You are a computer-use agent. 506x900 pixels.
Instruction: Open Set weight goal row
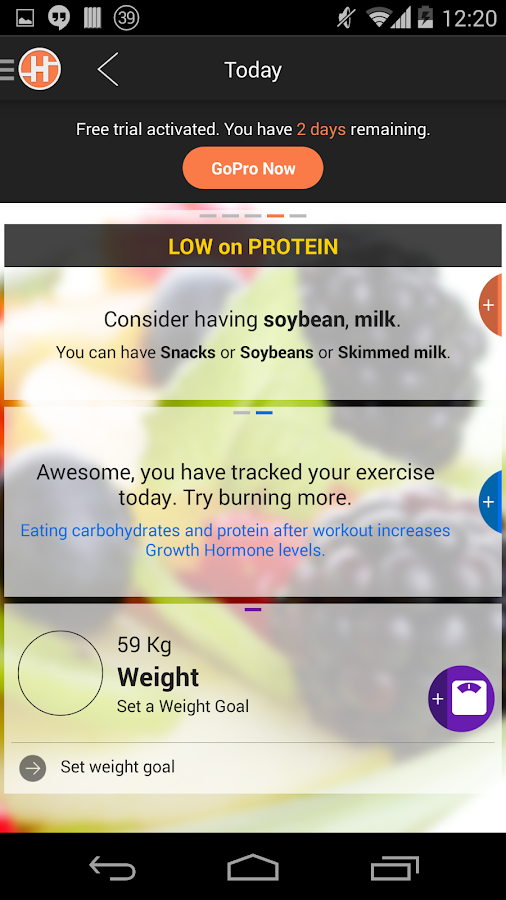pos(253,767)
